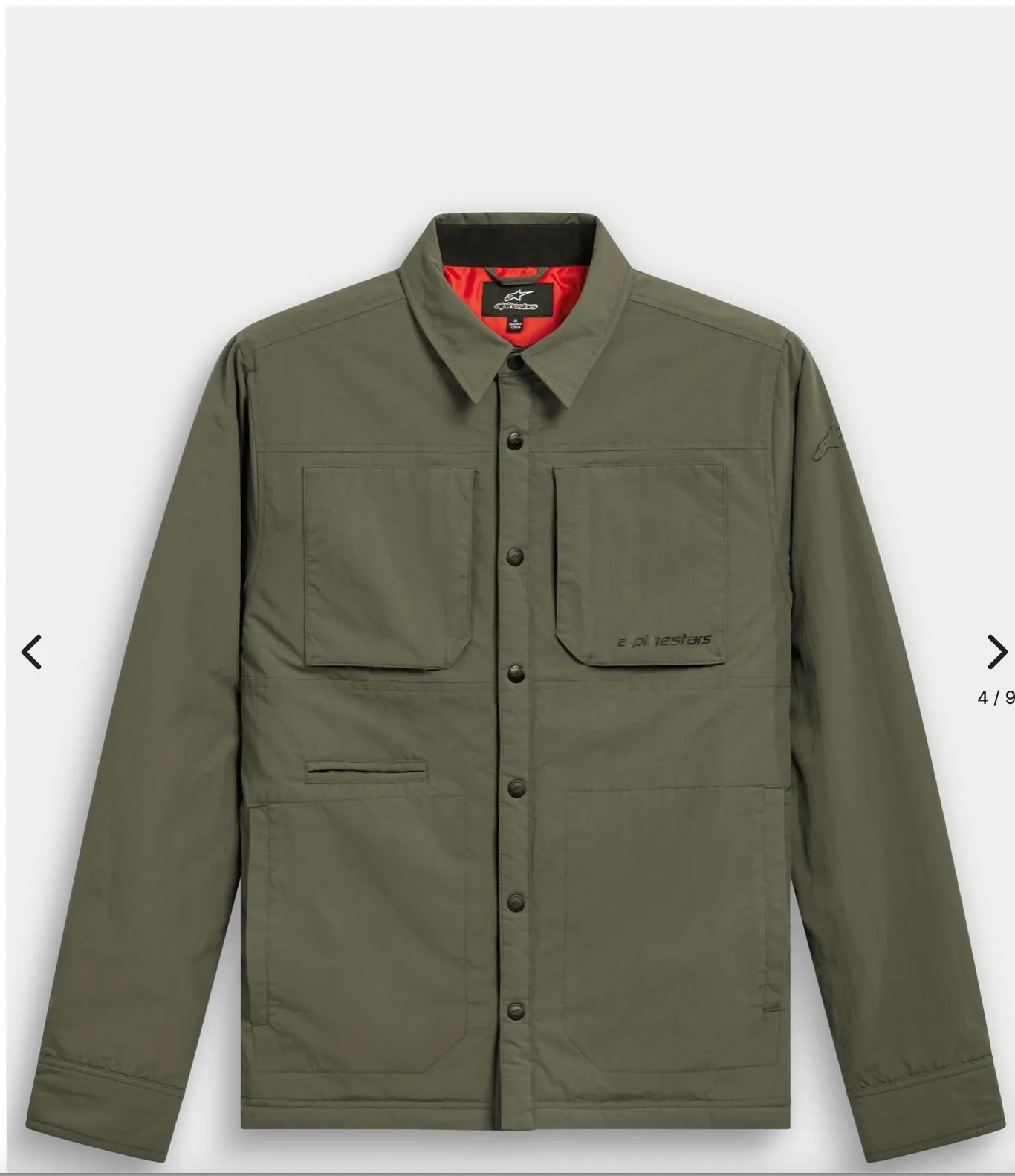Go to the previous product image

coord(31,652)
